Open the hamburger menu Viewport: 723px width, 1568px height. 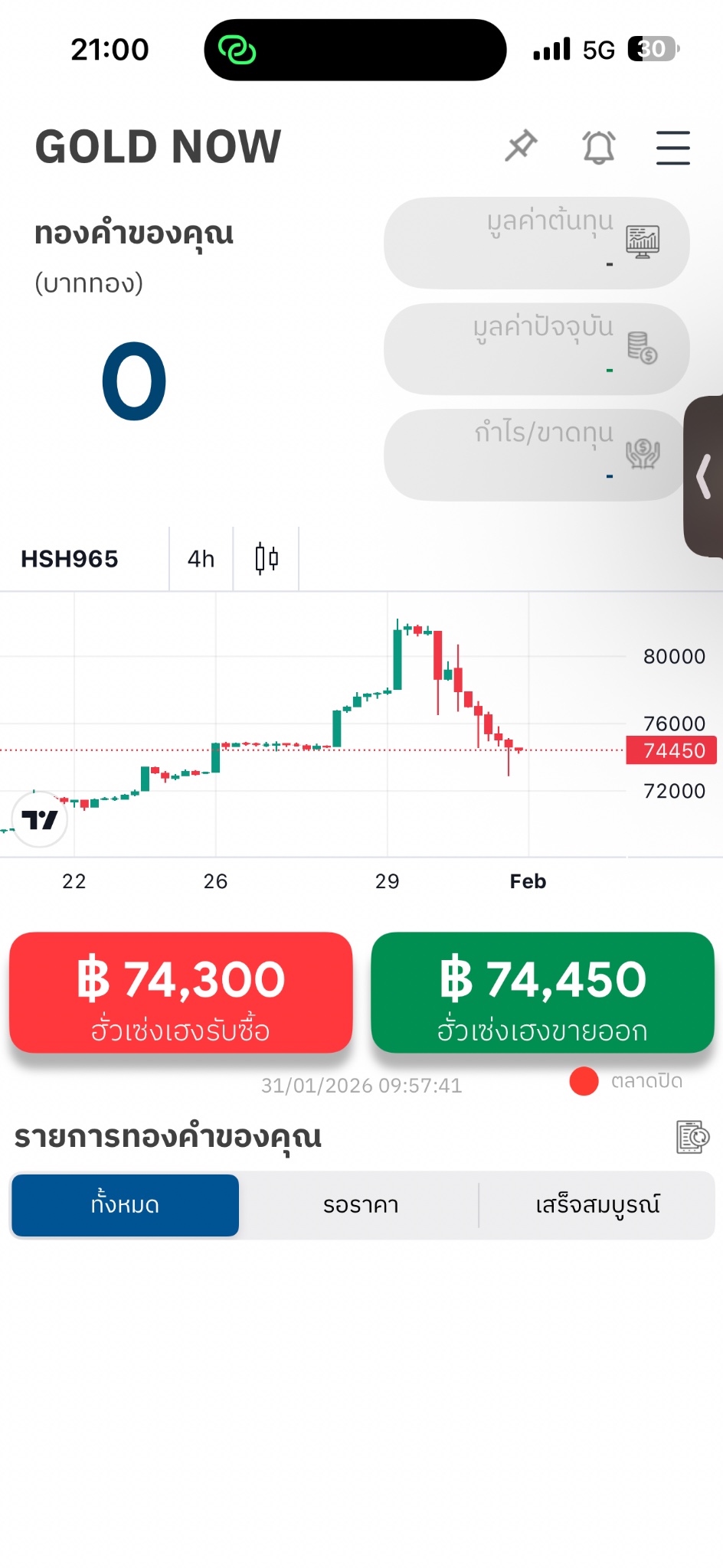672,147
